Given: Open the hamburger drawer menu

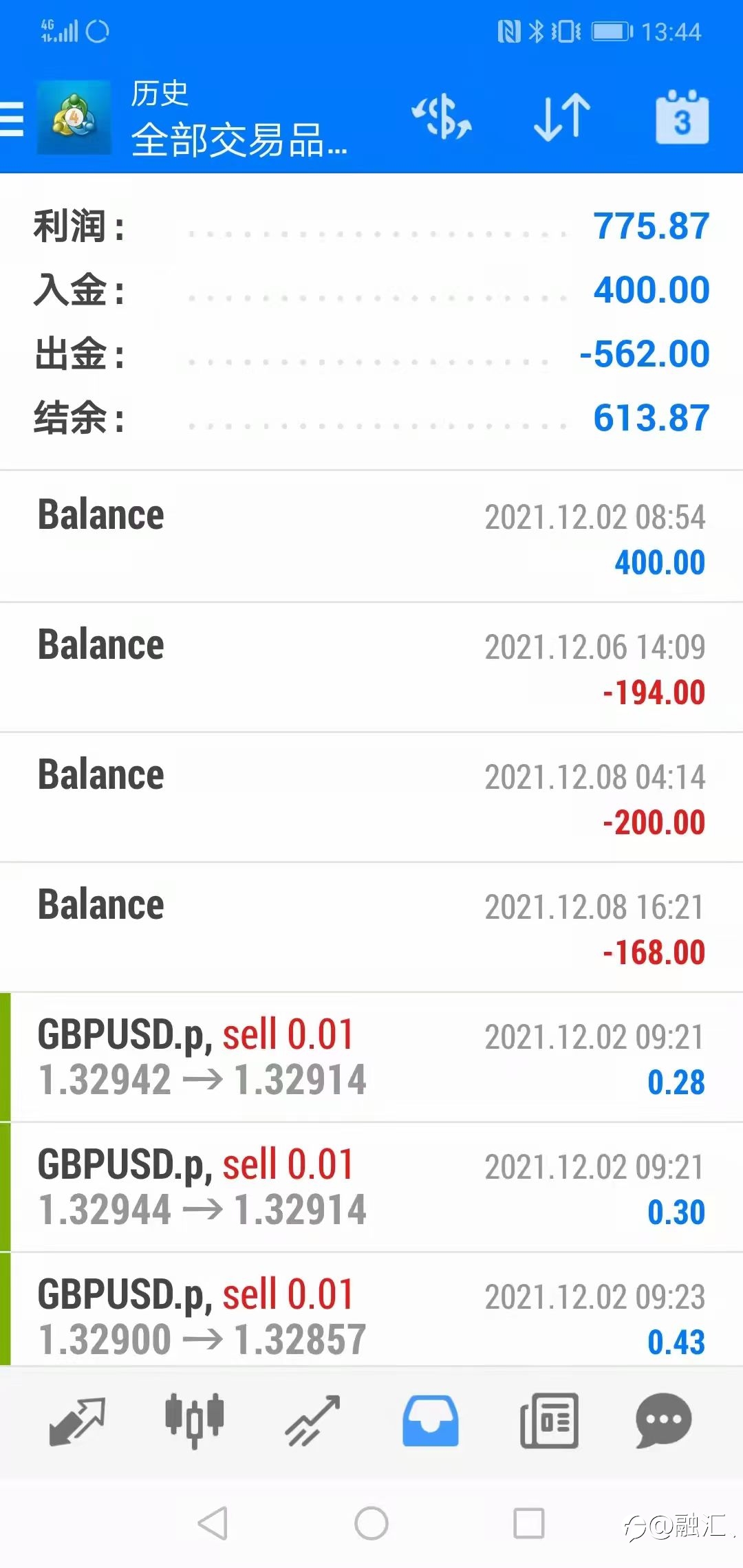Looking at the screenshot, I should [12, 119].
